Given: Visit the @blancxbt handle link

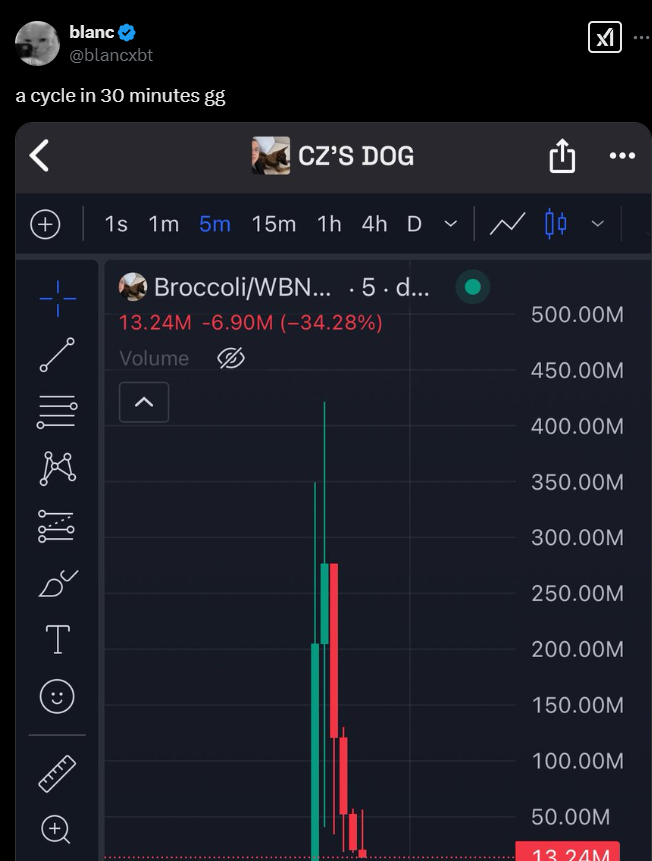Looking at the screenshot, I should coord(111,56).
